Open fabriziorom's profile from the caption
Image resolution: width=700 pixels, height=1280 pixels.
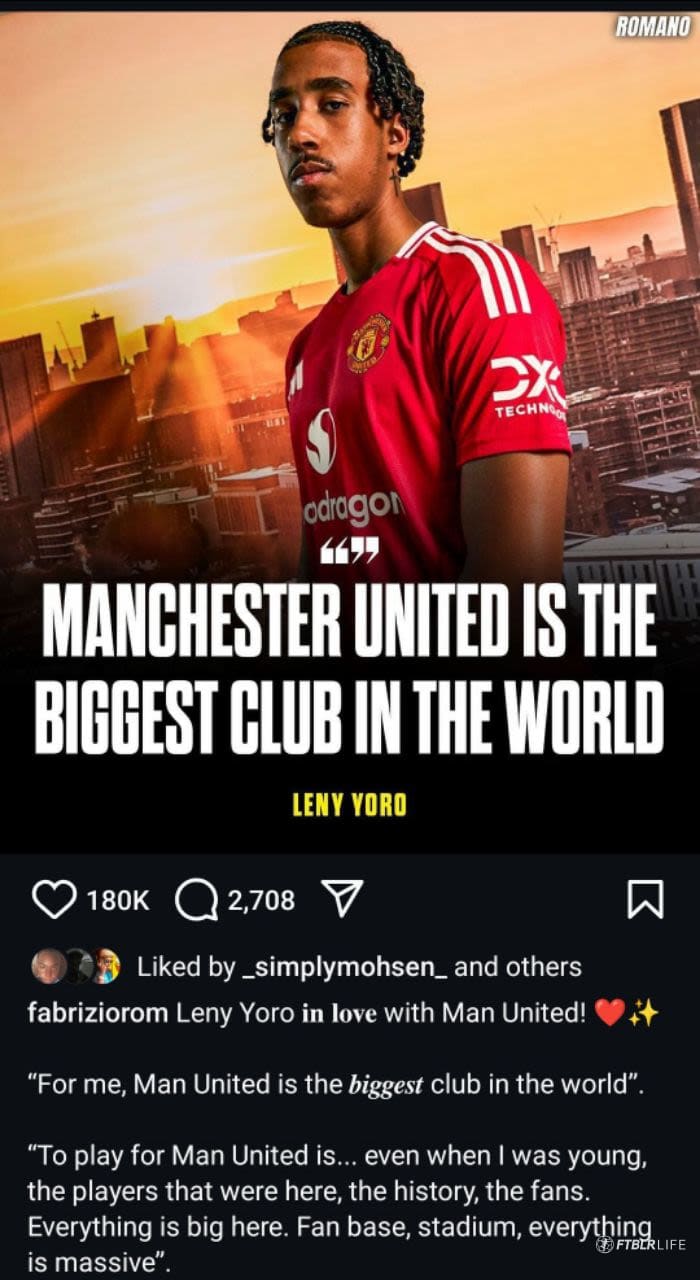click(x=98, y=1013)
